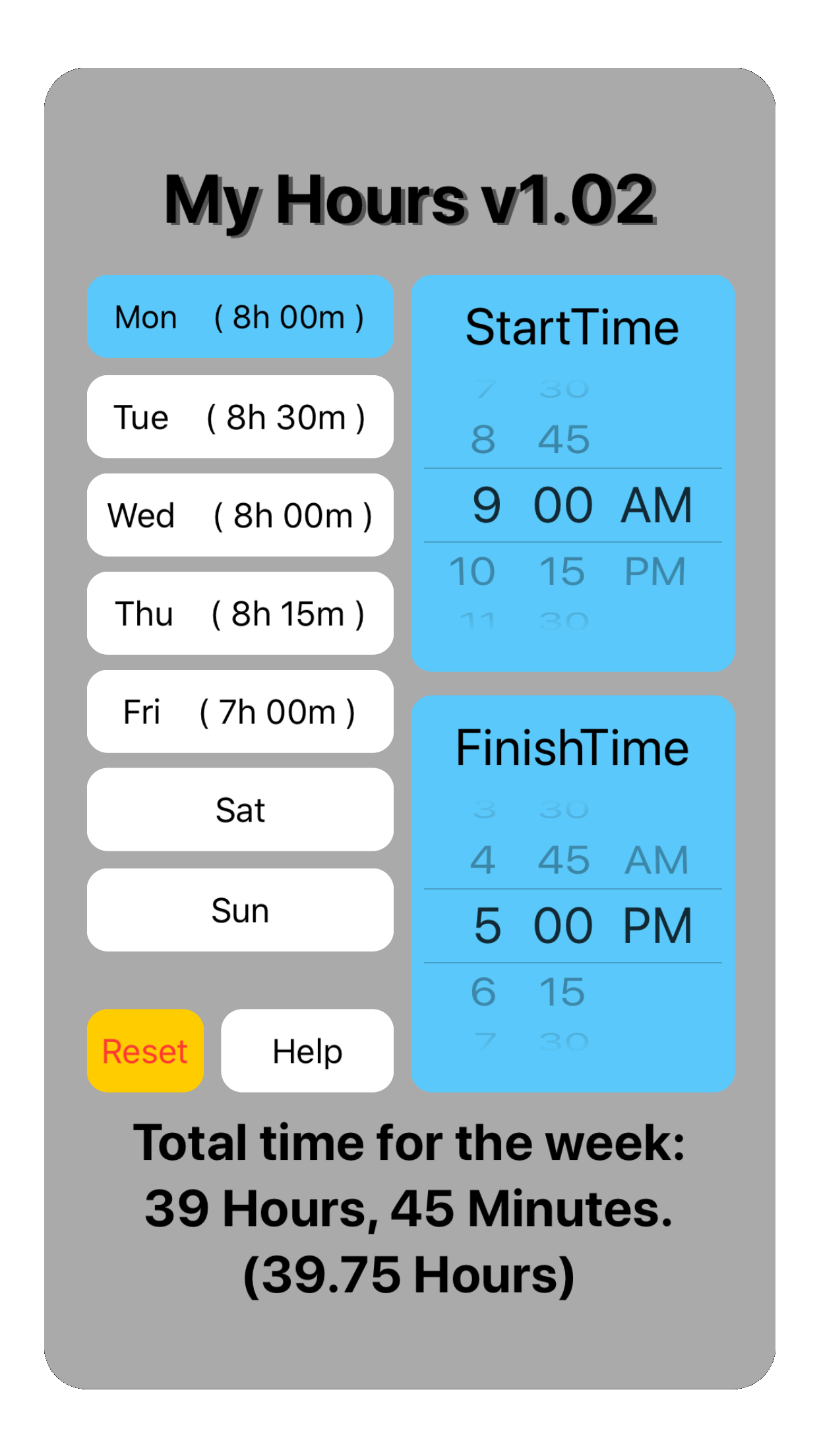819x1456 pixels.
Task: Choose the Sun day button
Action: (x=240, y=910)
